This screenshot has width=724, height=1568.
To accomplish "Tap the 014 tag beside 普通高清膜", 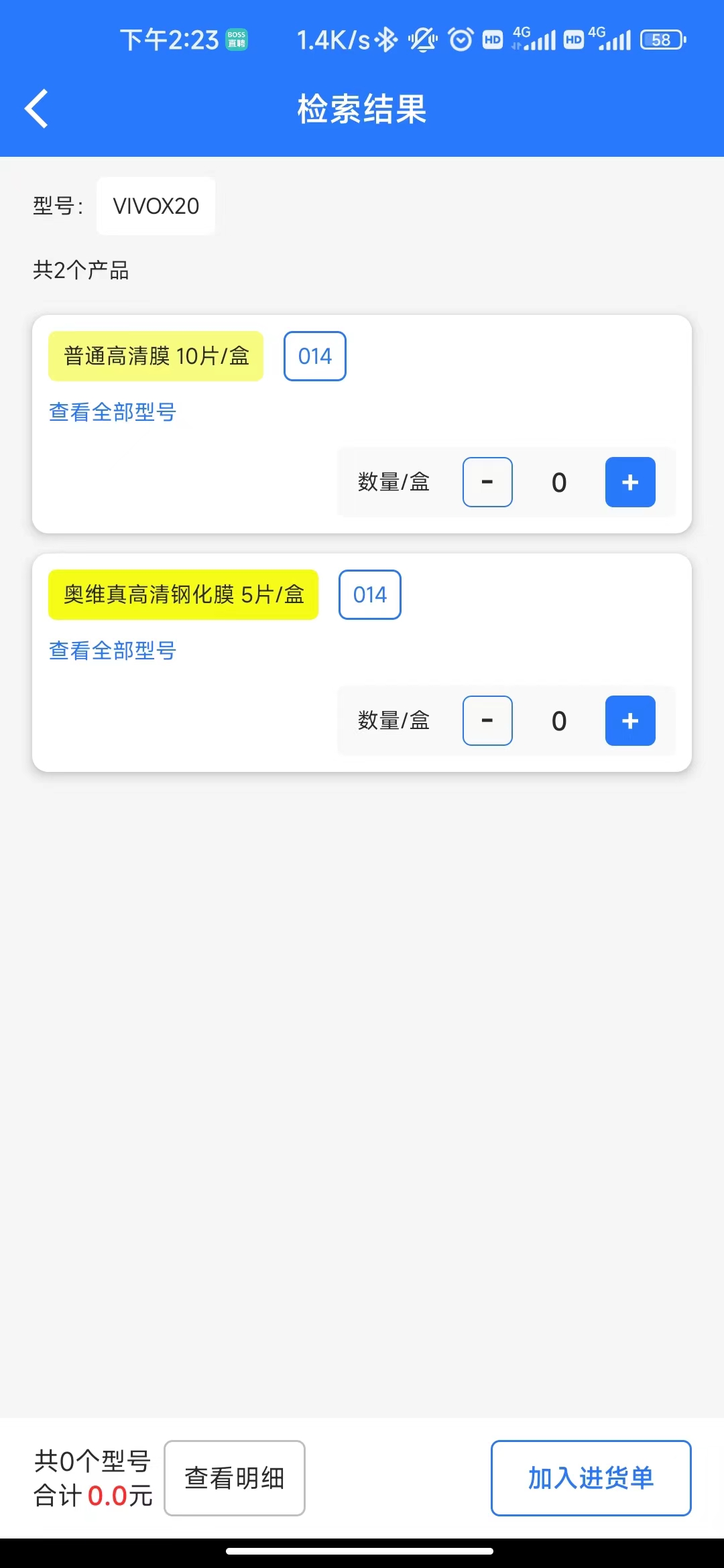I will 314,356.
